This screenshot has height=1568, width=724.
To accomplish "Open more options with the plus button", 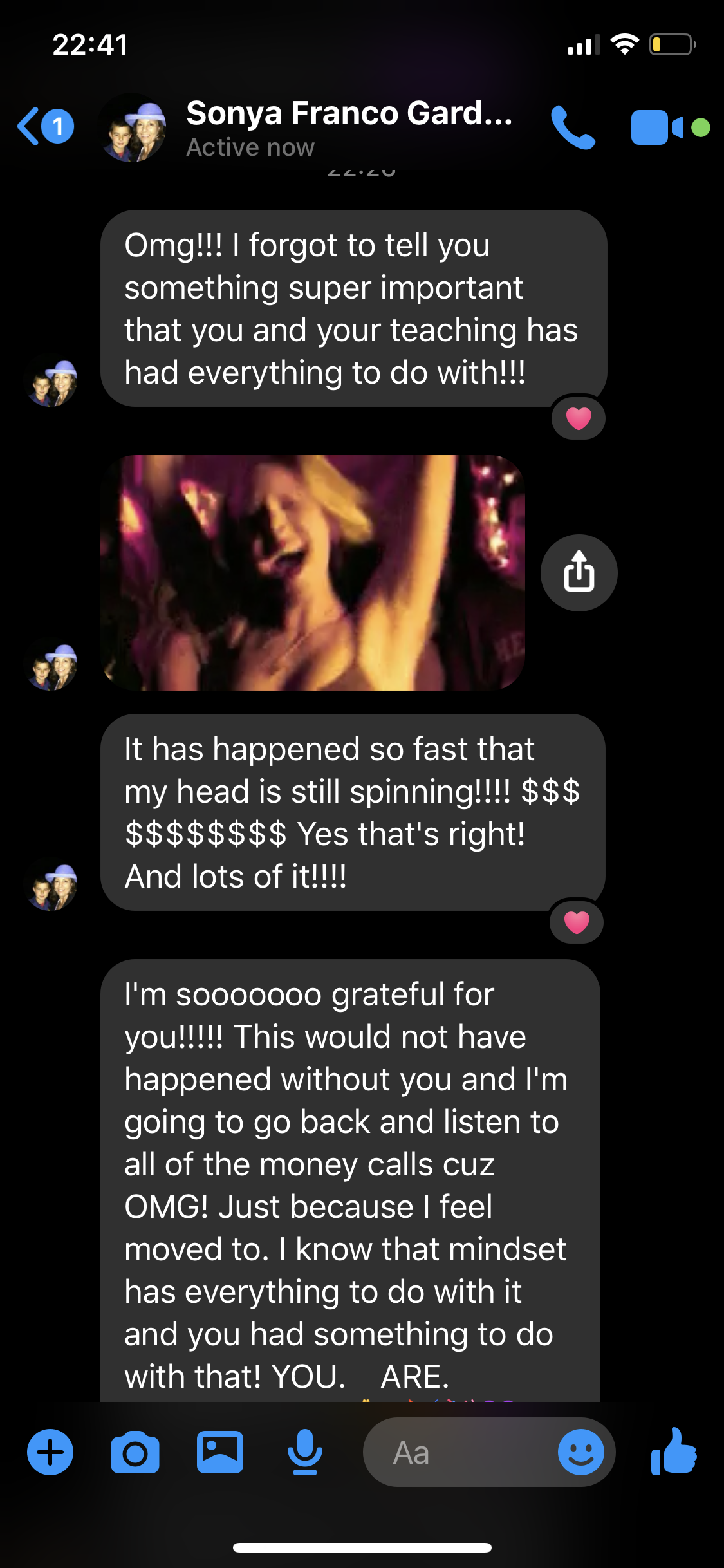I will (x=50, y=1452).
